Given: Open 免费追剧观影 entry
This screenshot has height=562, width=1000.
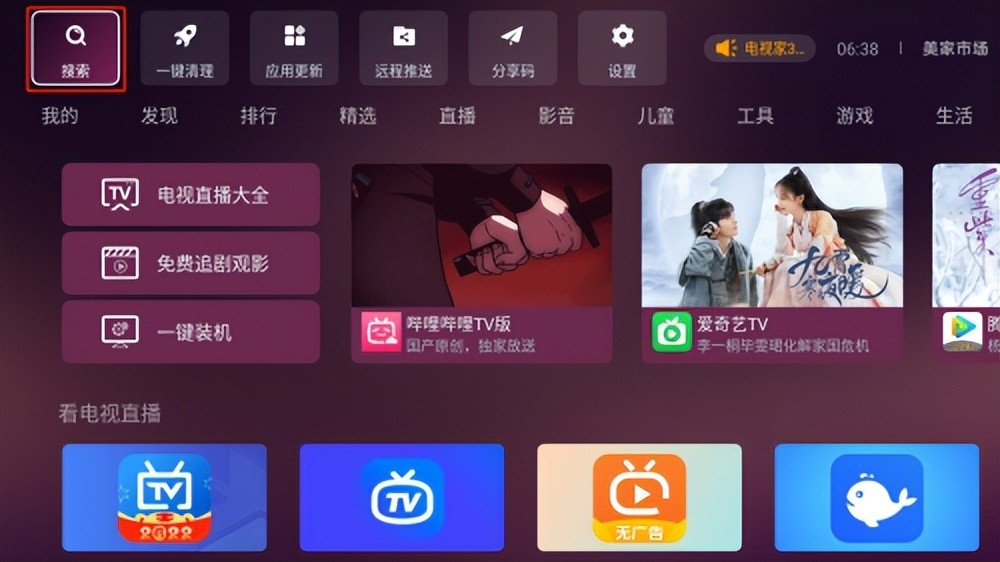Looking at the screenshot, I should [191, 264].
